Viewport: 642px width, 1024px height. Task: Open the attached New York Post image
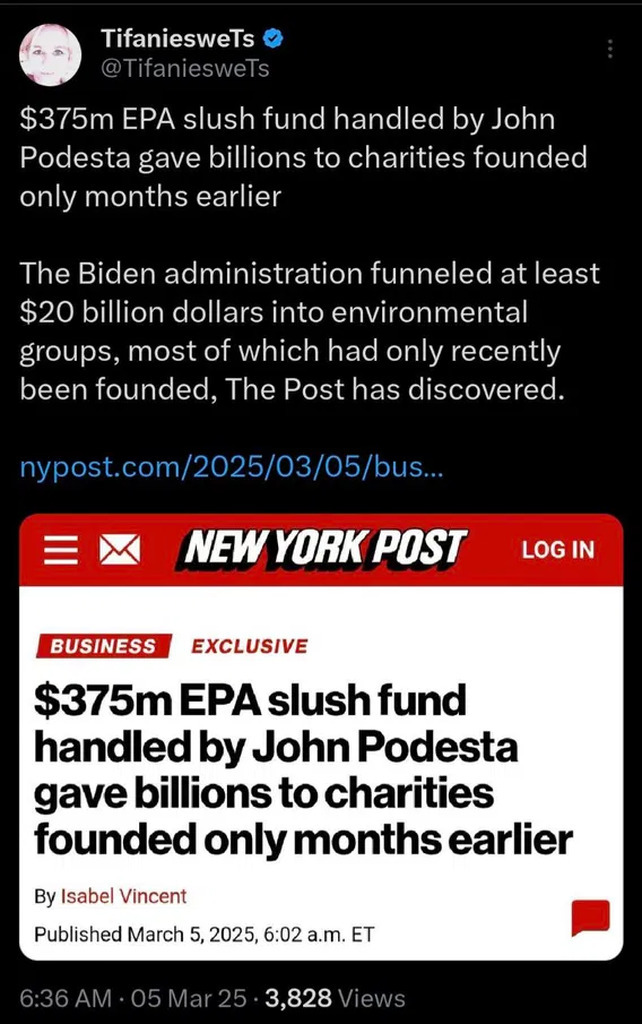[x=320, y=740]
